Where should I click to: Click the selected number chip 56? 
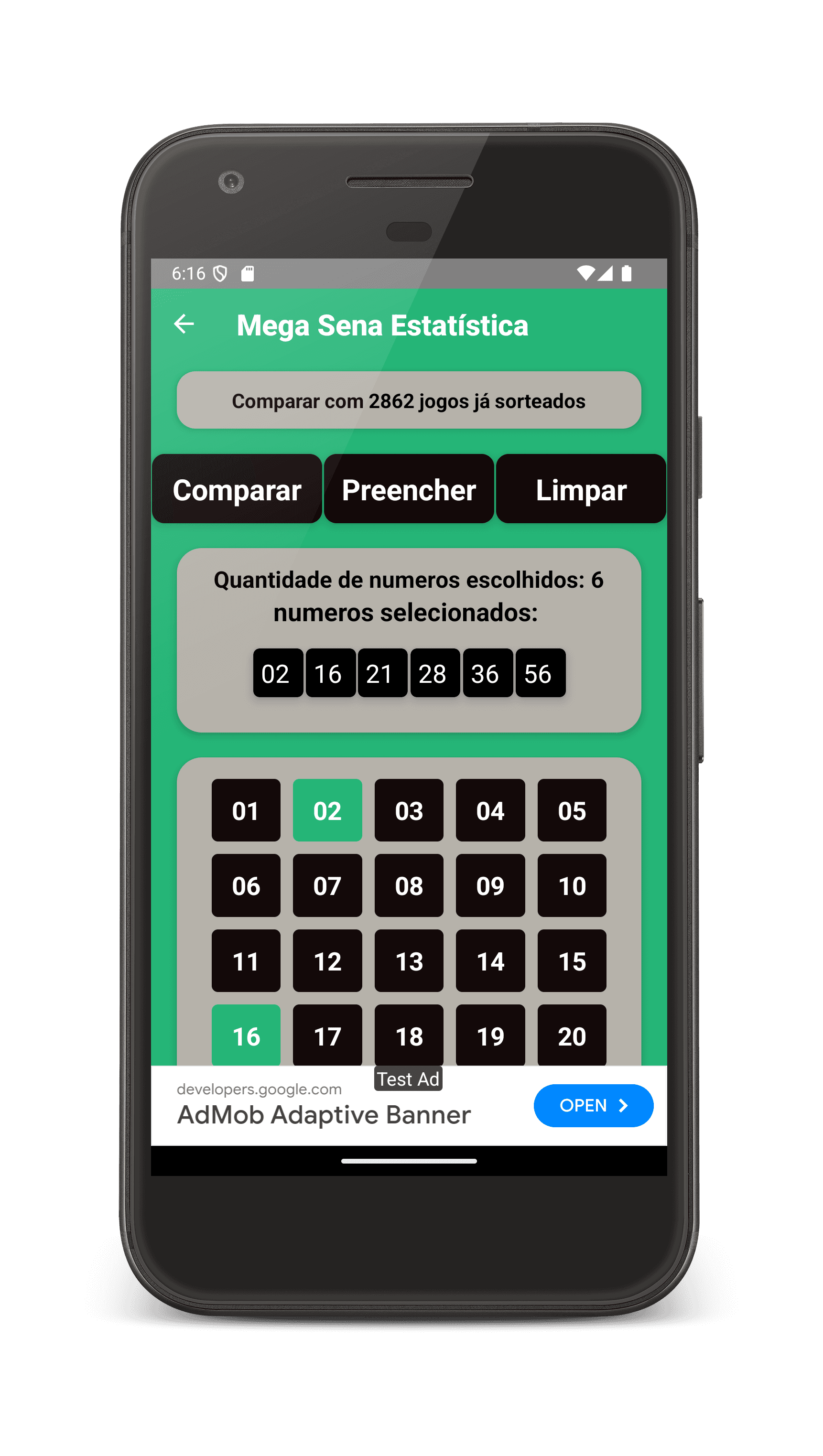coord(541,673)
